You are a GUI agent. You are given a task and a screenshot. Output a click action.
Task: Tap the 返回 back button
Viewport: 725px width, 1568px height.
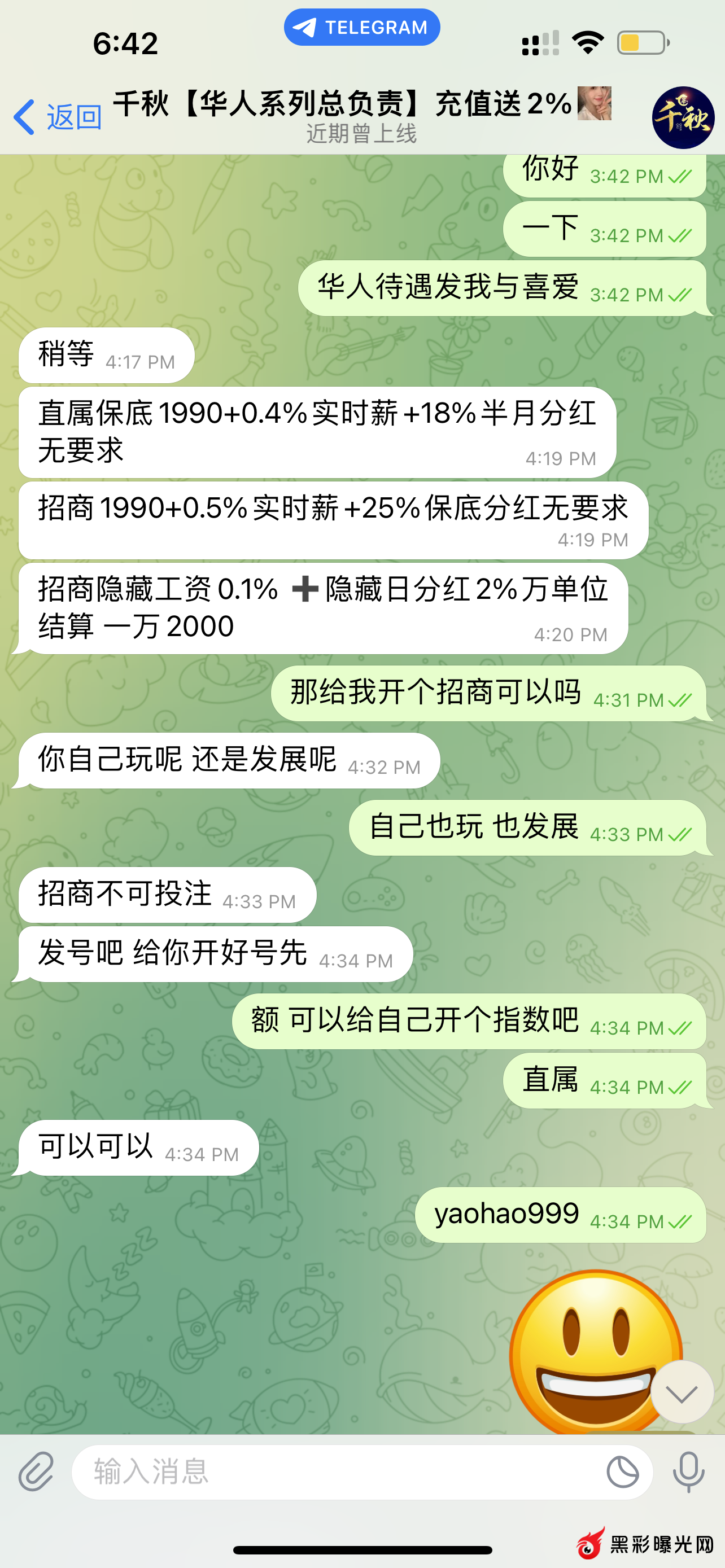58,116
